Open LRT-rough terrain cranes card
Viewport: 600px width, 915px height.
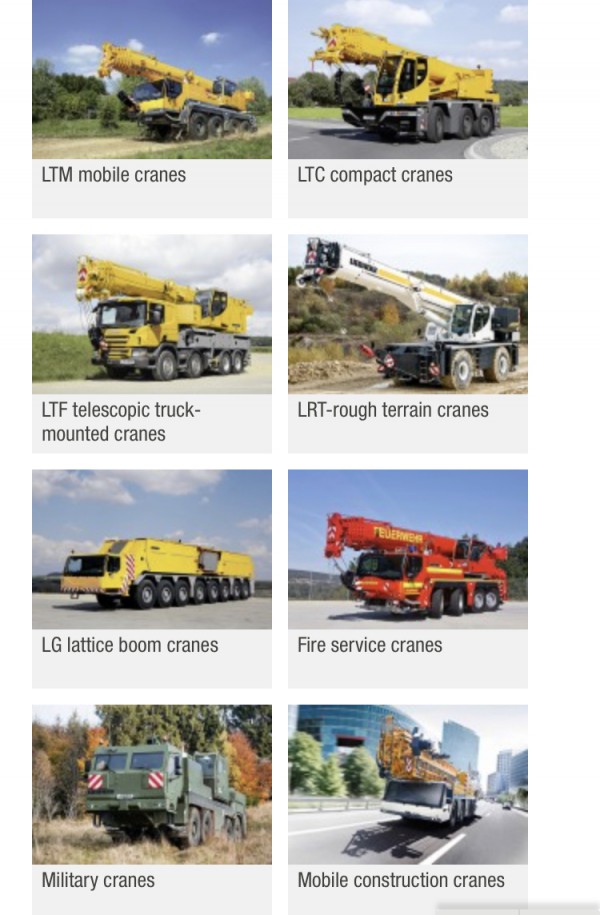pos(407,342)
